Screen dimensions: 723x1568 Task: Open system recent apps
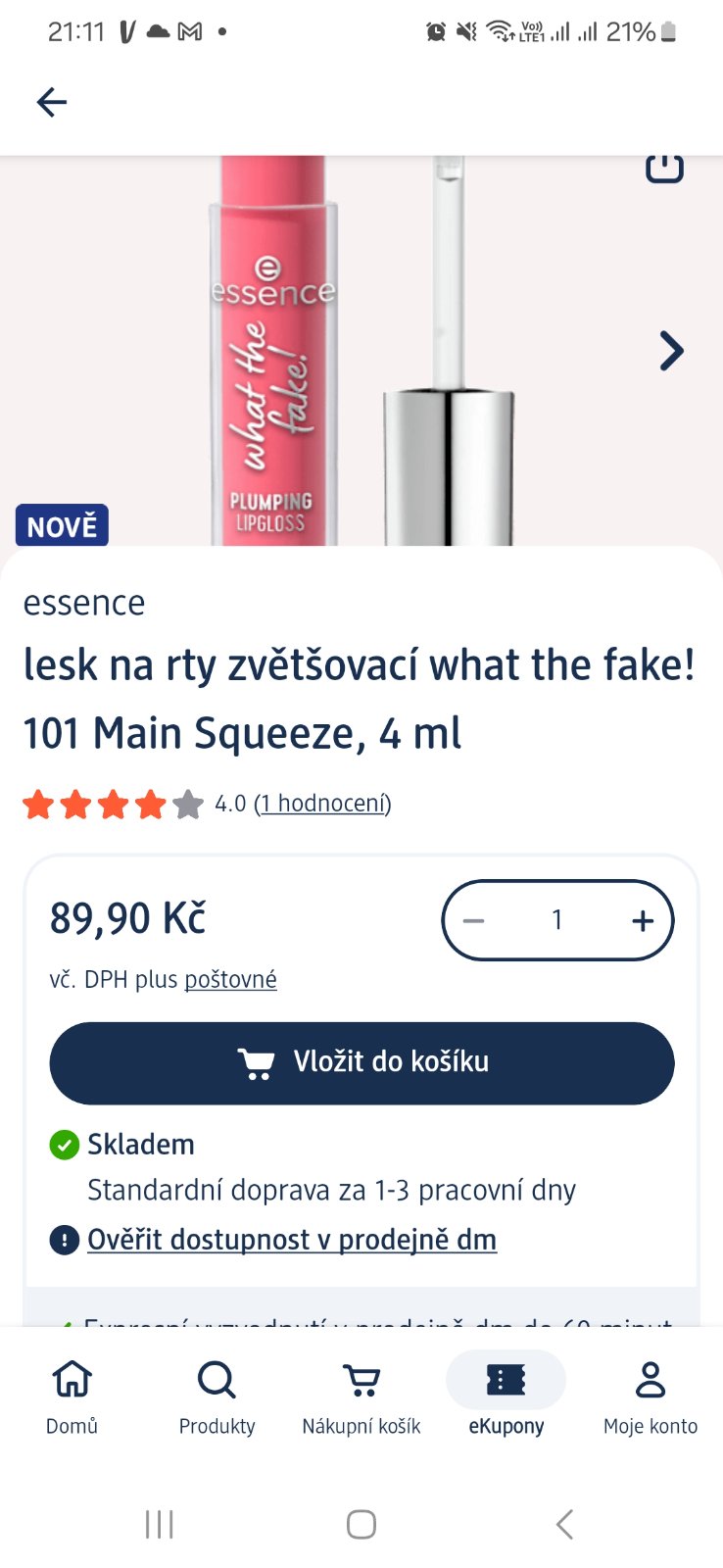[x=159, y=1524]
